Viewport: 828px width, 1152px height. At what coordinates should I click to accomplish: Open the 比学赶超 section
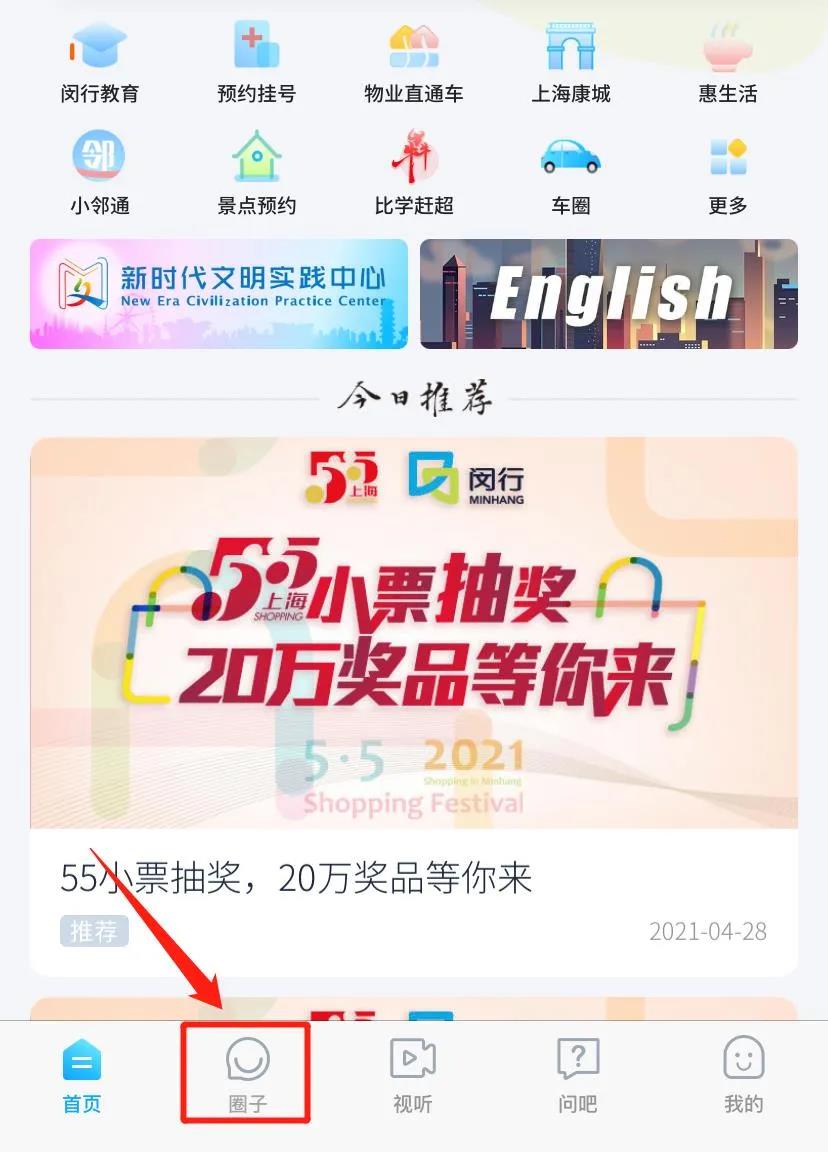(x=413, y=174)
